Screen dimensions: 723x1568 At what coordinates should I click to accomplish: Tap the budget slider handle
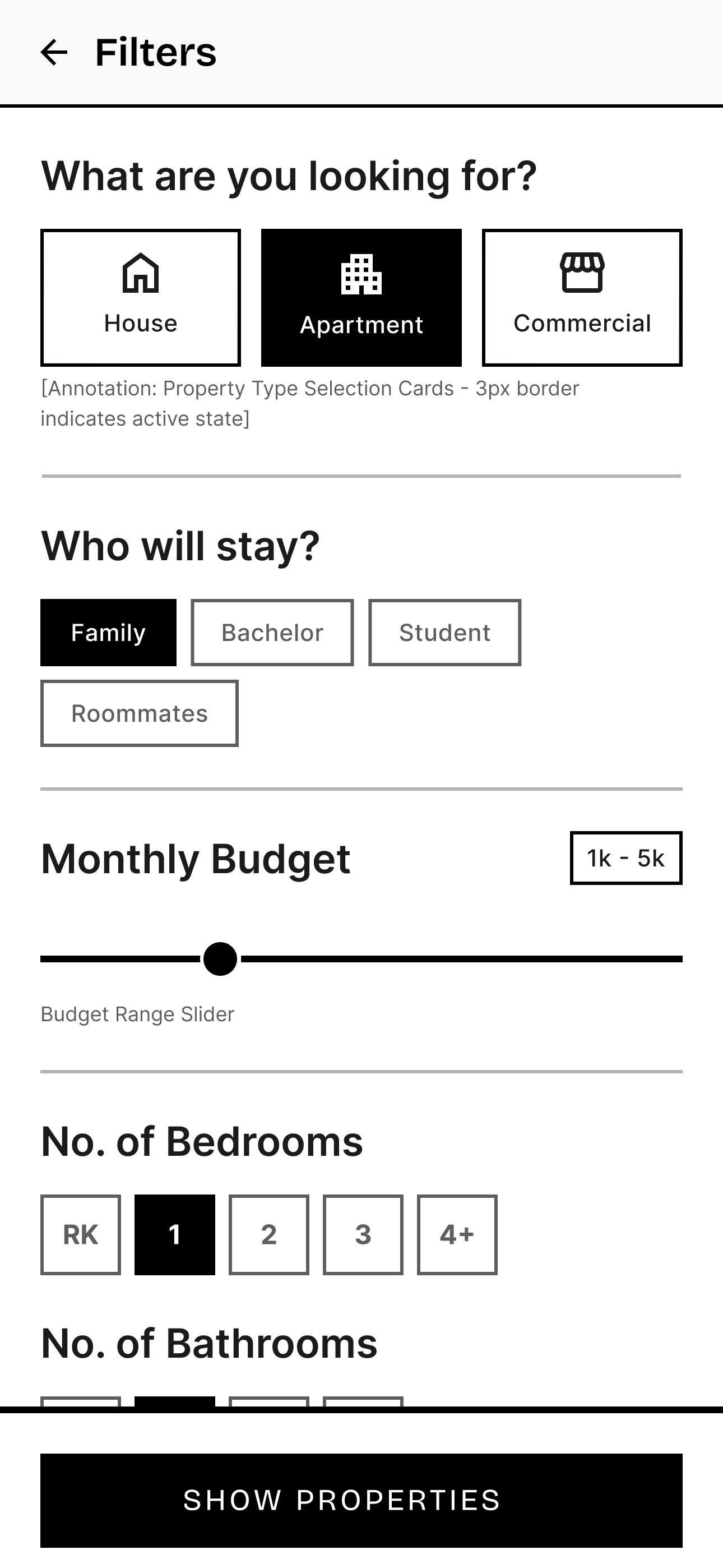(x=220, y=959)
